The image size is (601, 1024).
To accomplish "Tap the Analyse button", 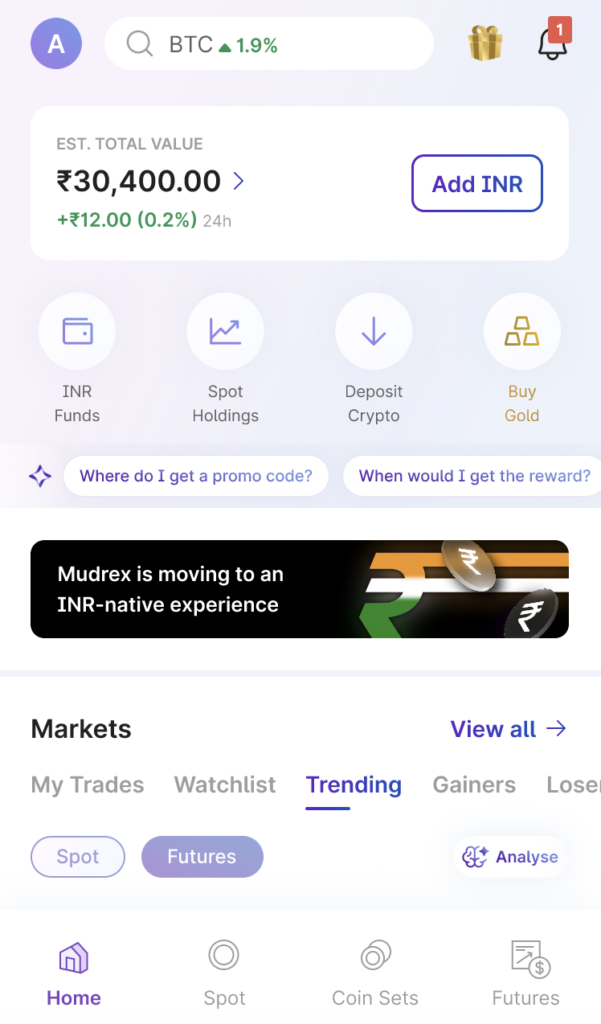I will 510,857.
